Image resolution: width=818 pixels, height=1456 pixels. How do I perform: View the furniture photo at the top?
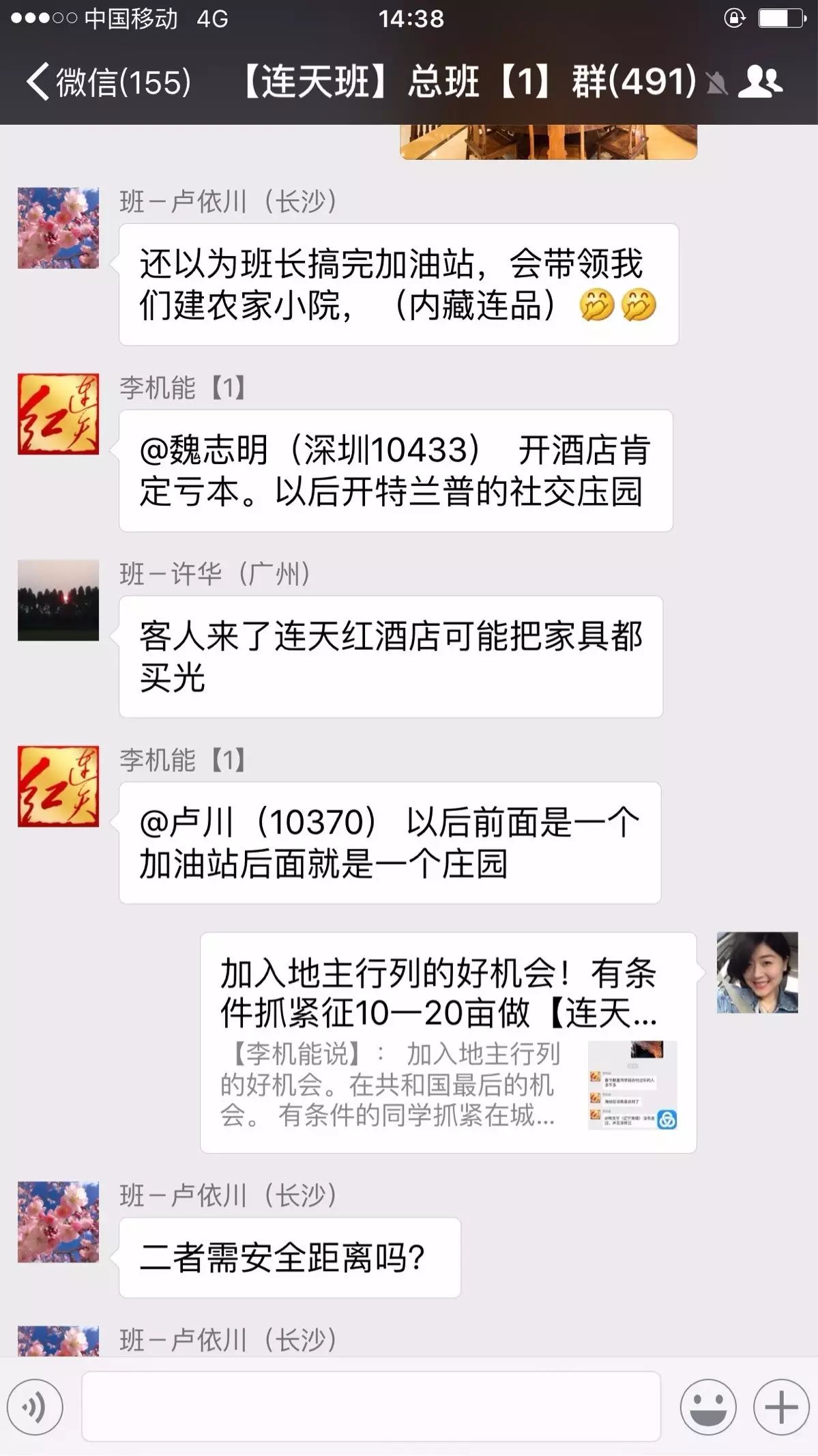click(548, 141)
